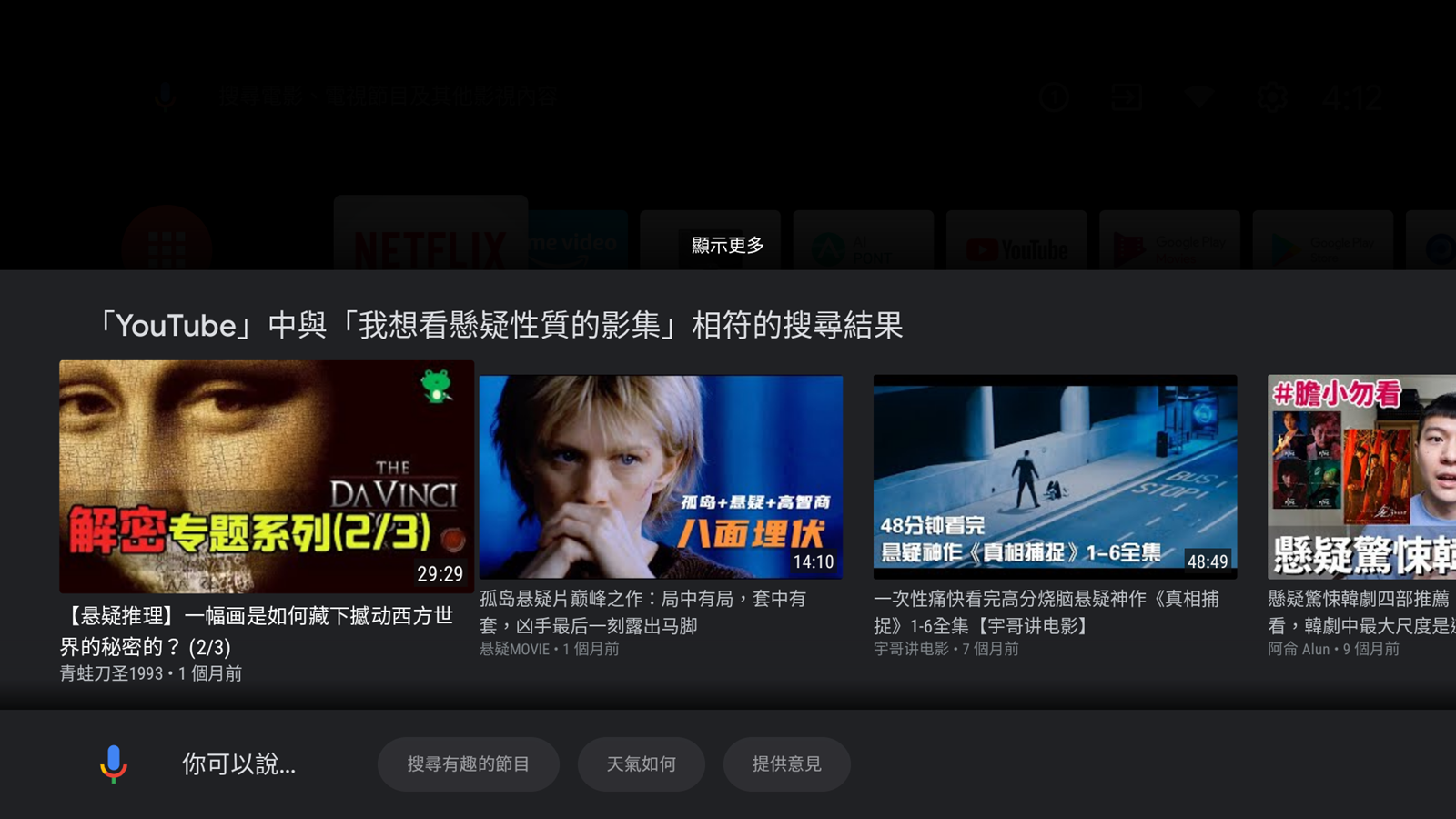Image resolution: width=1456 pixels, height=819 pixels.
Task: Play the 八面埋伏 孤岛悬疑 video
Action: (661, 477)
